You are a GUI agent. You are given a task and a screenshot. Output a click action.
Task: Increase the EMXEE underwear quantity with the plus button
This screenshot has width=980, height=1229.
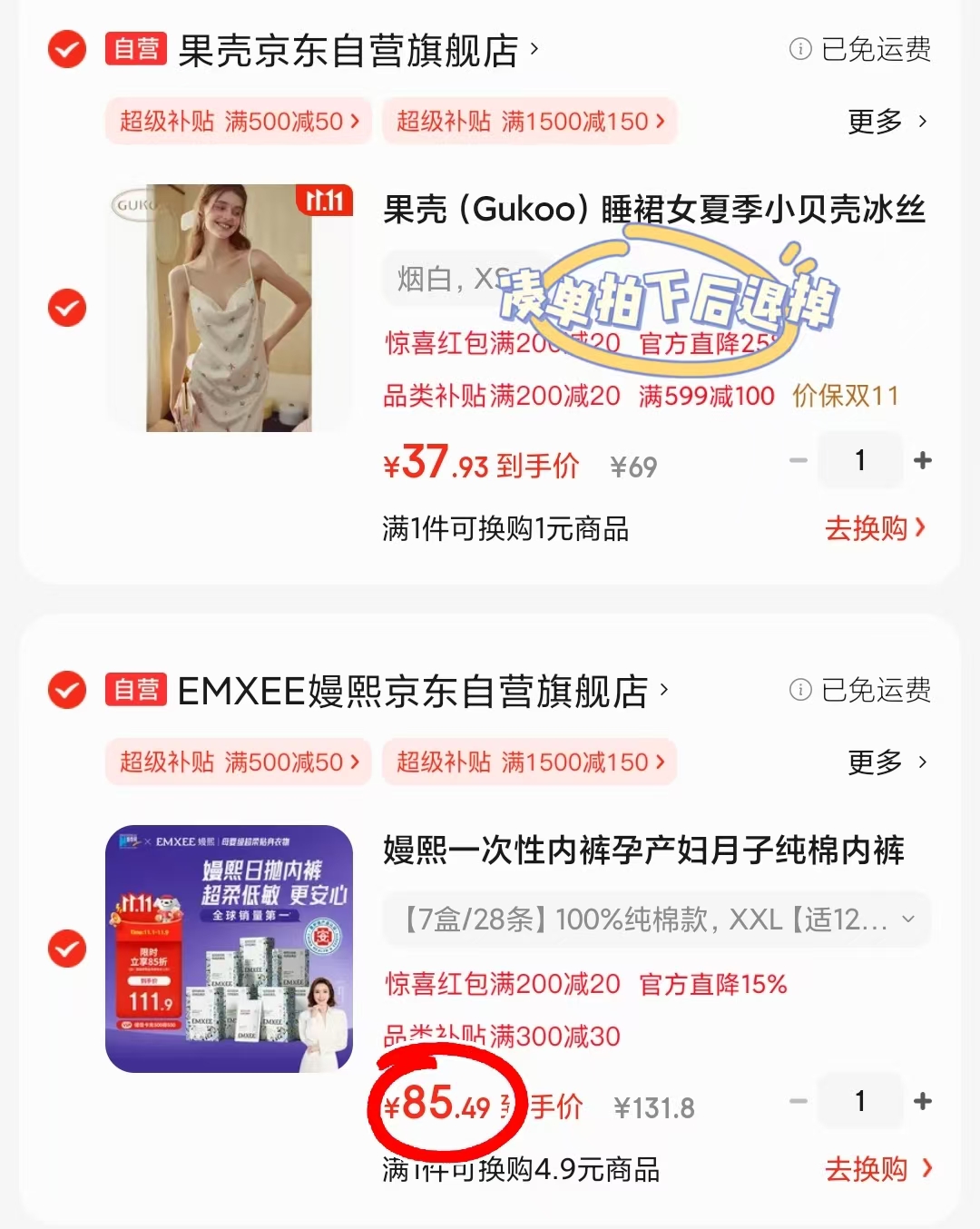(x=922, y=1101)
